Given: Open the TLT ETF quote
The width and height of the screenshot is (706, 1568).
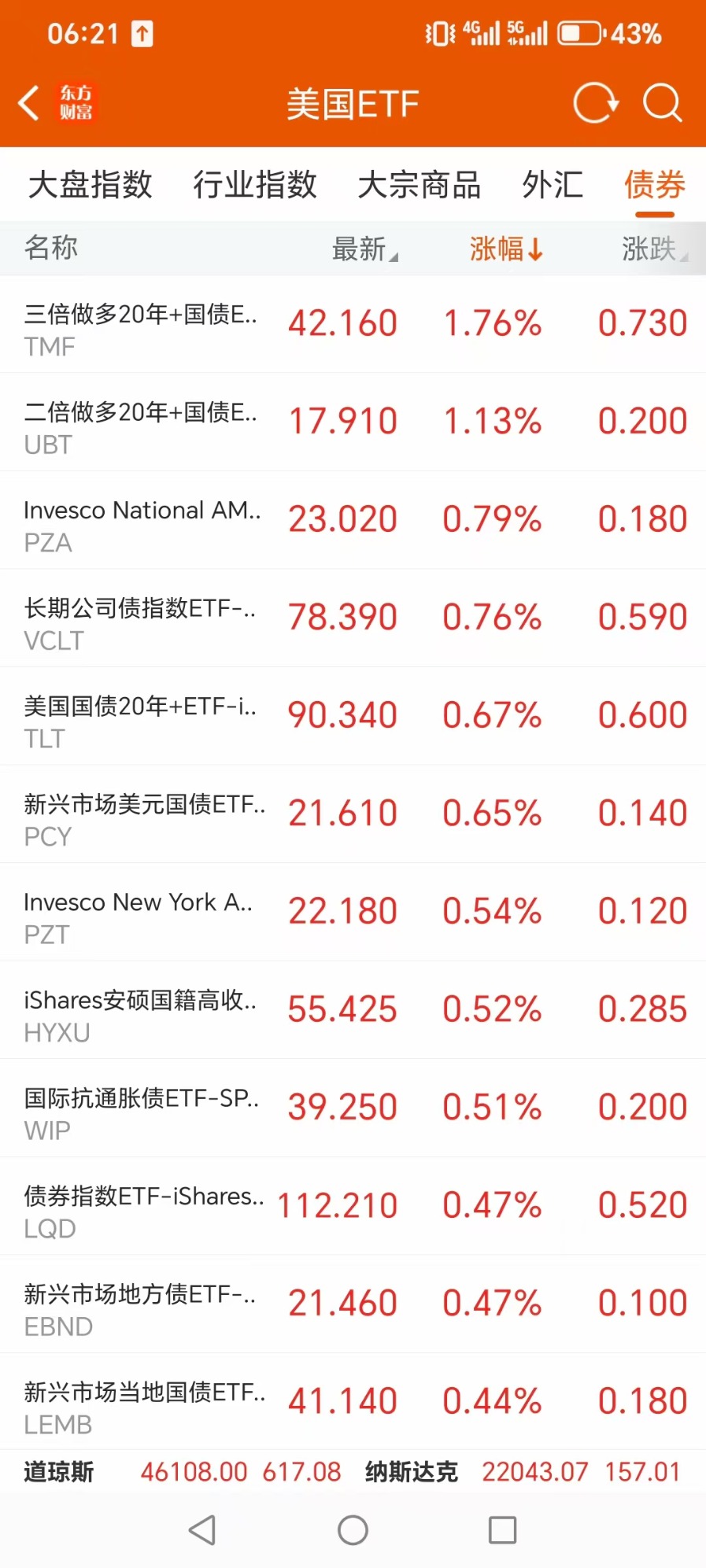Looking at the screenshot, I should [x=353, y=716].
